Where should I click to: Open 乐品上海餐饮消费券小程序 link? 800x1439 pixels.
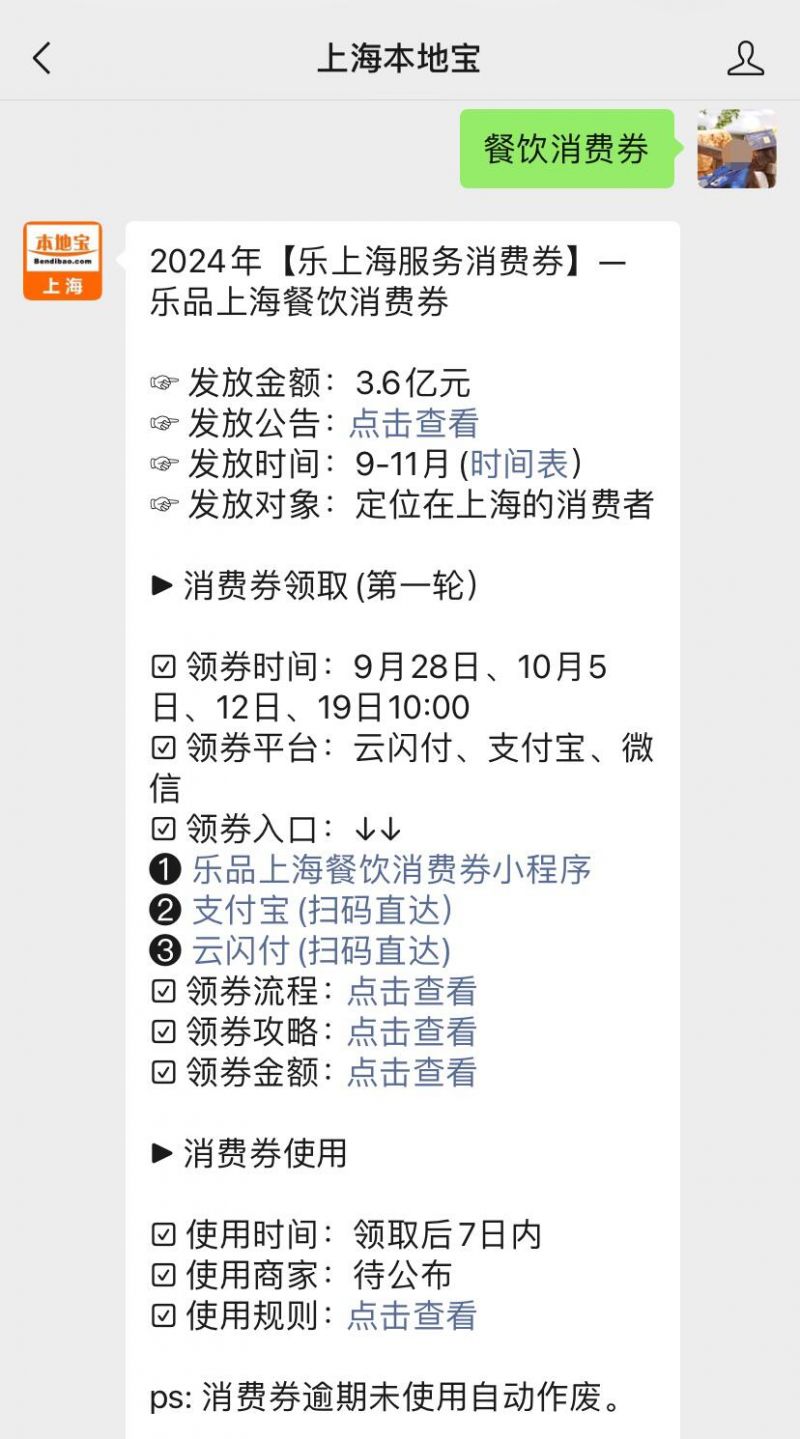tap(392, 869)
